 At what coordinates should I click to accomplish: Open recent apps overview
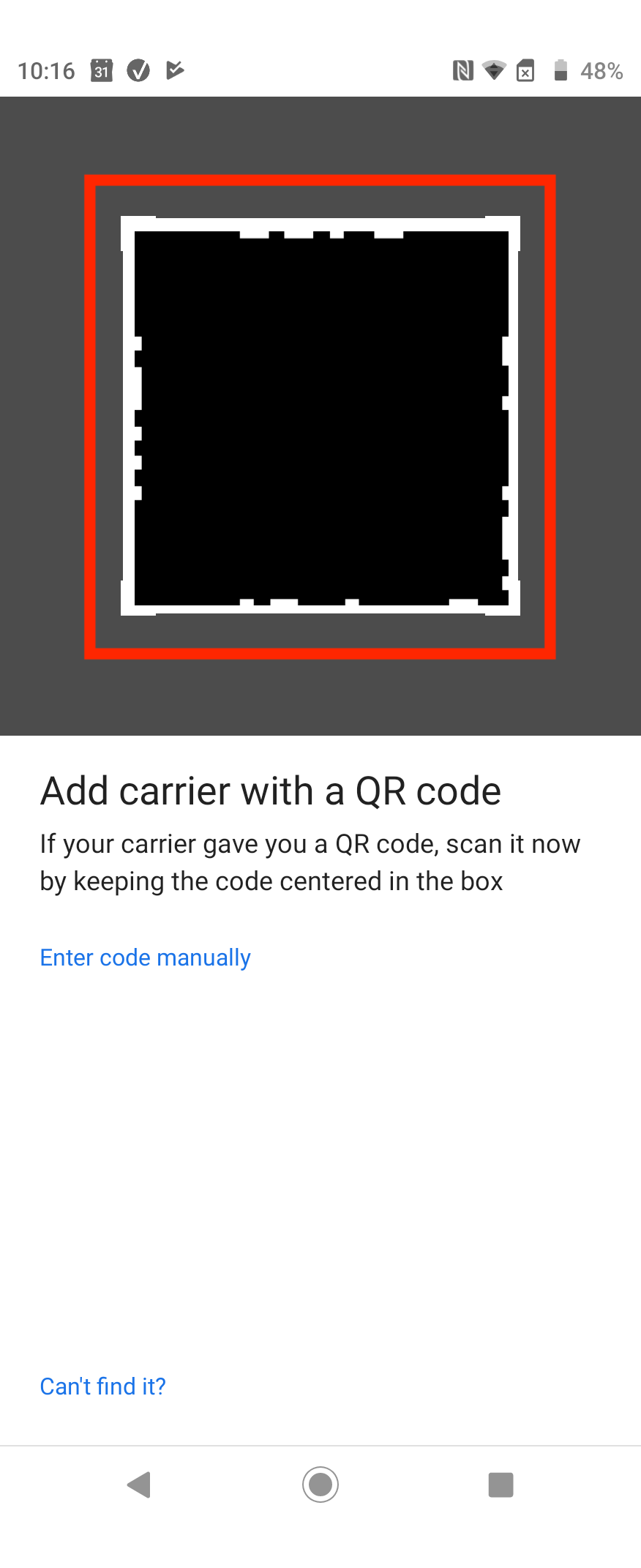tap(501, 1485)
